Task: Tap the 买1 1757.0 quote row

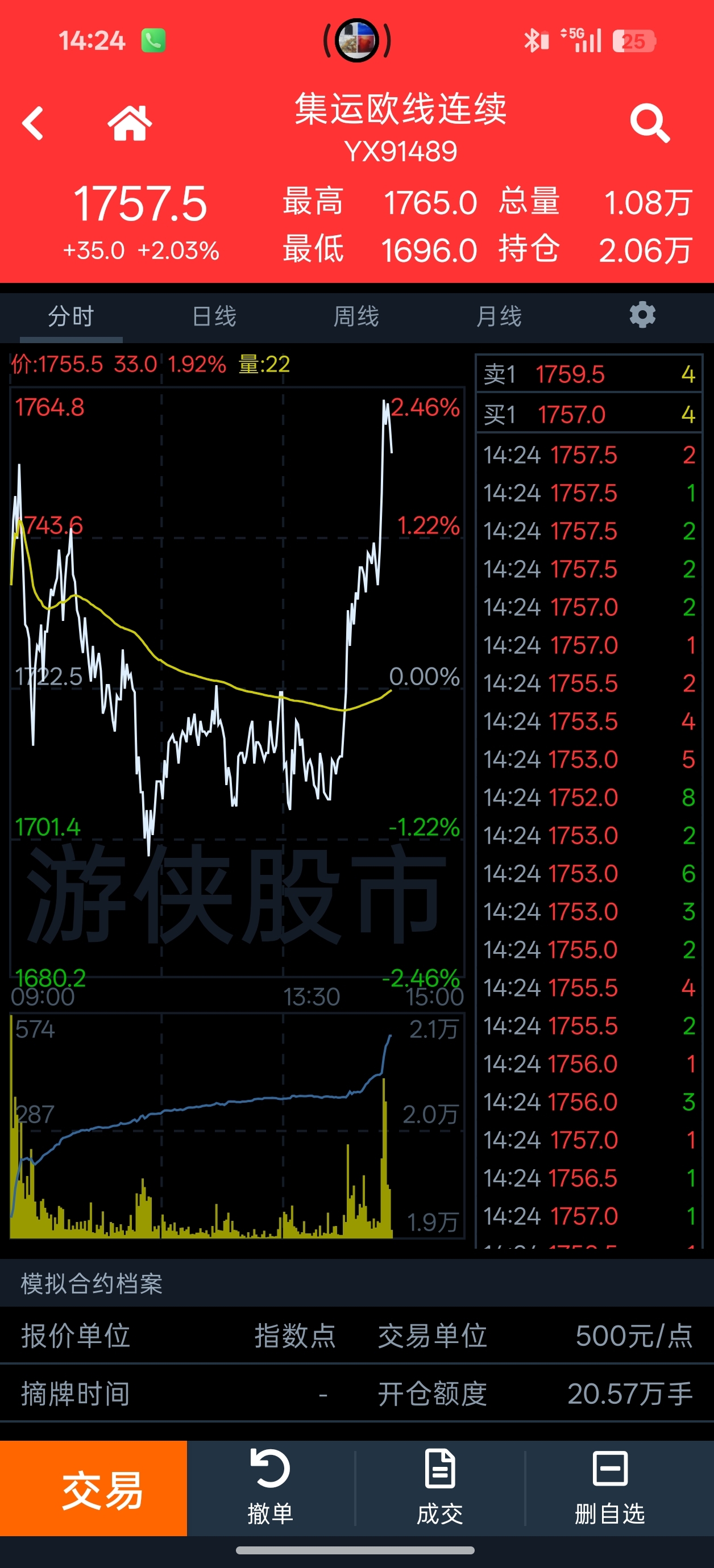Action: coord(588,415)
